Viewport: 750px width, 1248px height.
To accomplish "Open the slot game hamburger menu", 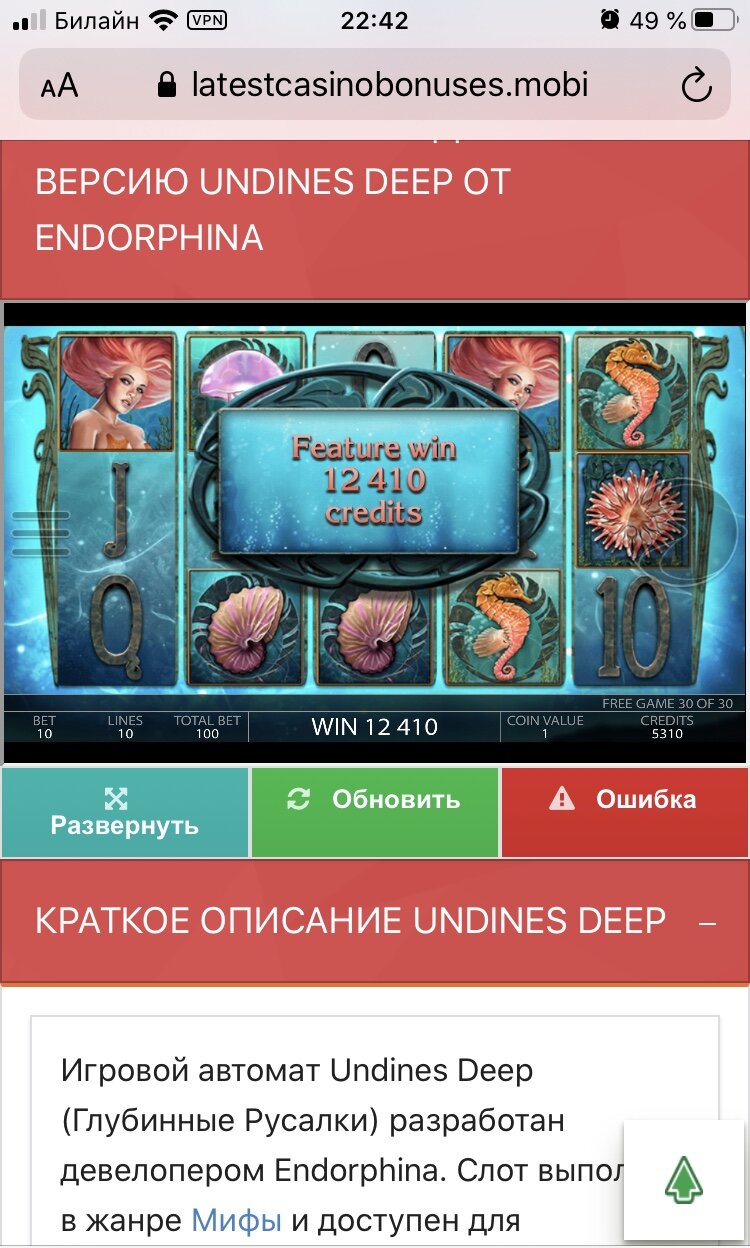I will pos(40,533).
